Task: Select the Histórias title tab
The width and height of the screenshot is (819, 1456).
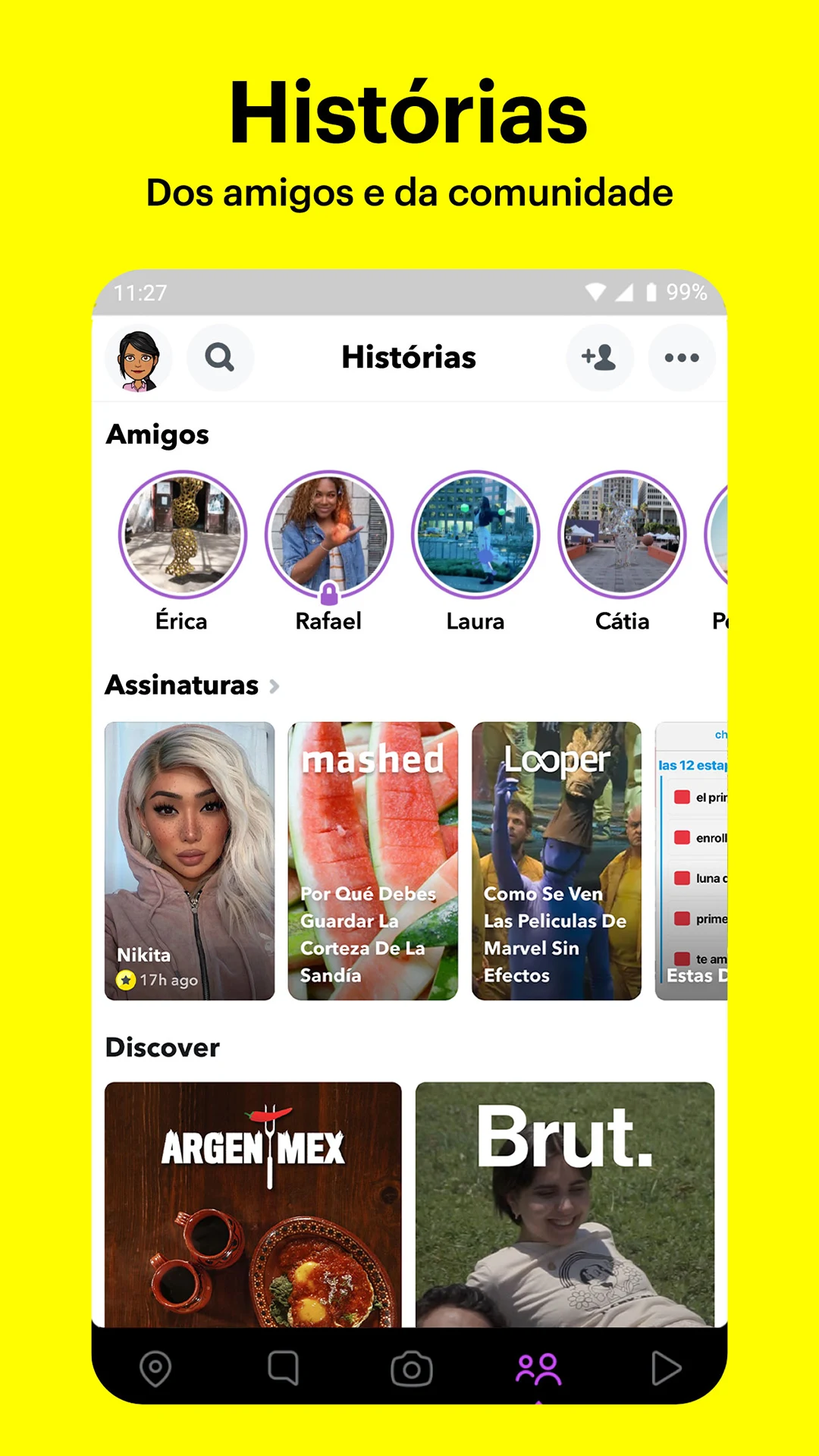Action: click(408, 357)
